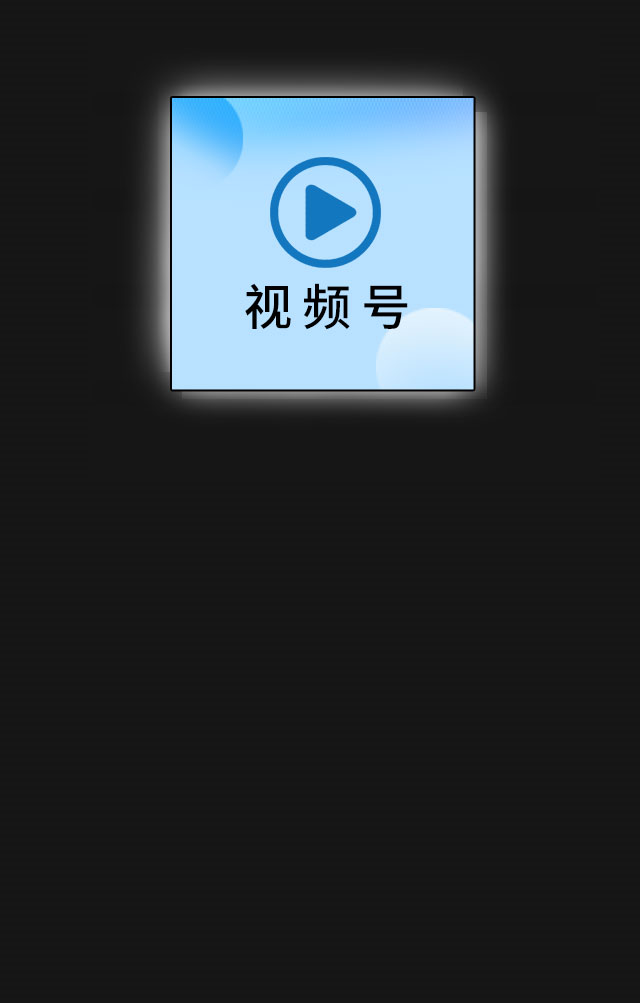640x1003 pixels.
Task: Open the highlighted 视频号 tile
Action: [323, 243]
